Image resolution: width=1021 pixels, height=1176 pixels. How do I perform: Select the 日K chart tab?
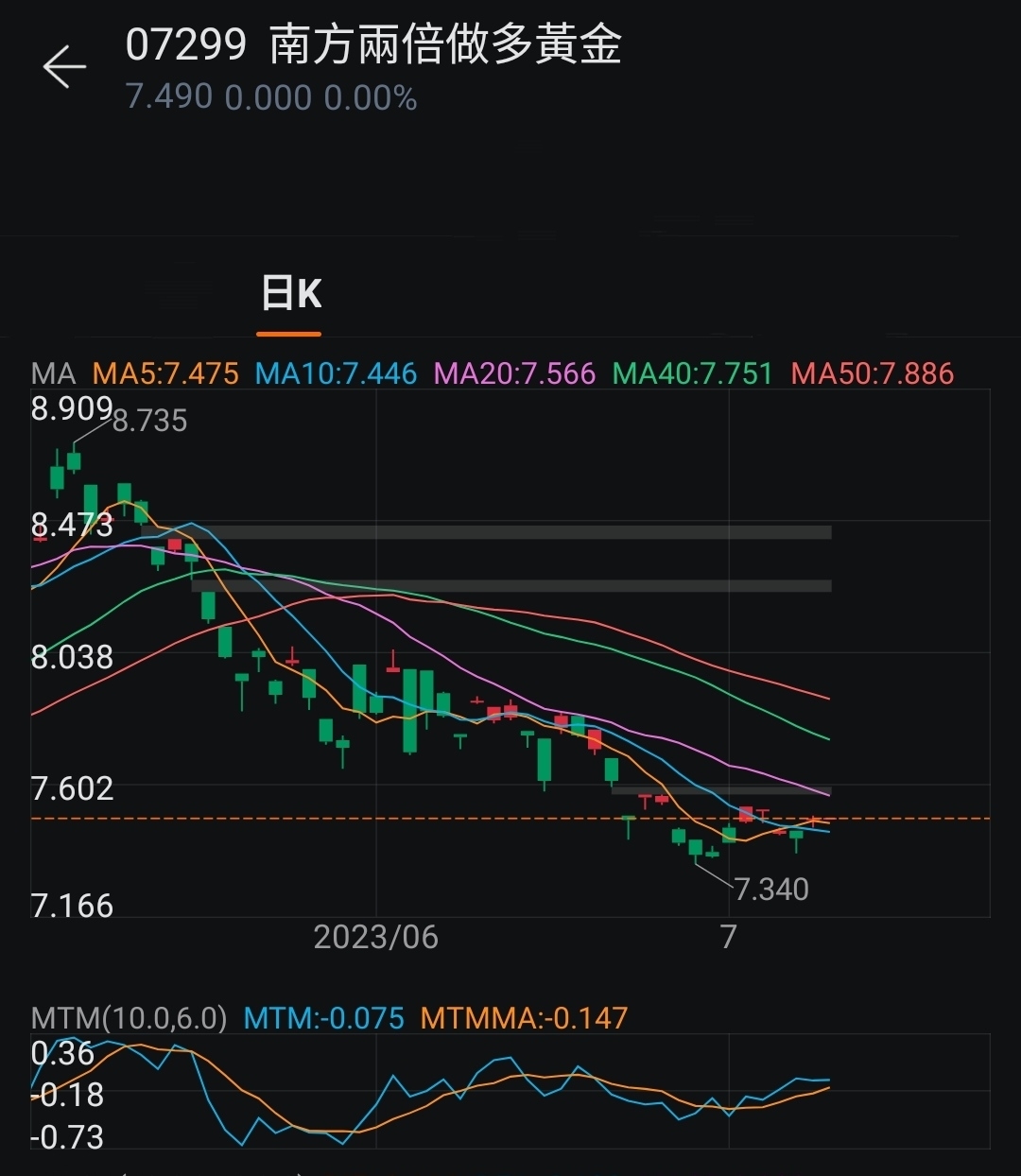[x=290, y=294]
